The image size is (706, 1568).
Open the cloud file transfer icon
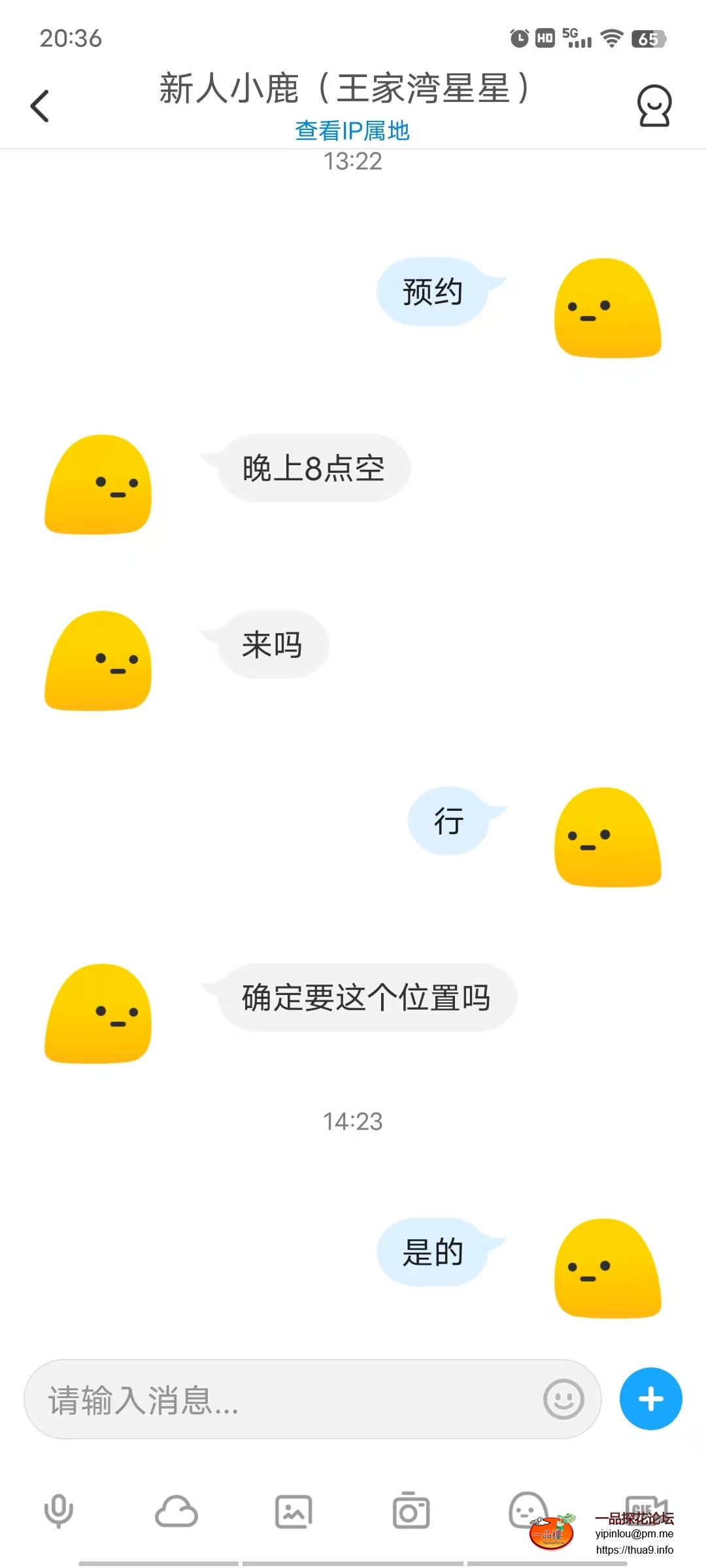tap(176, 1511)
